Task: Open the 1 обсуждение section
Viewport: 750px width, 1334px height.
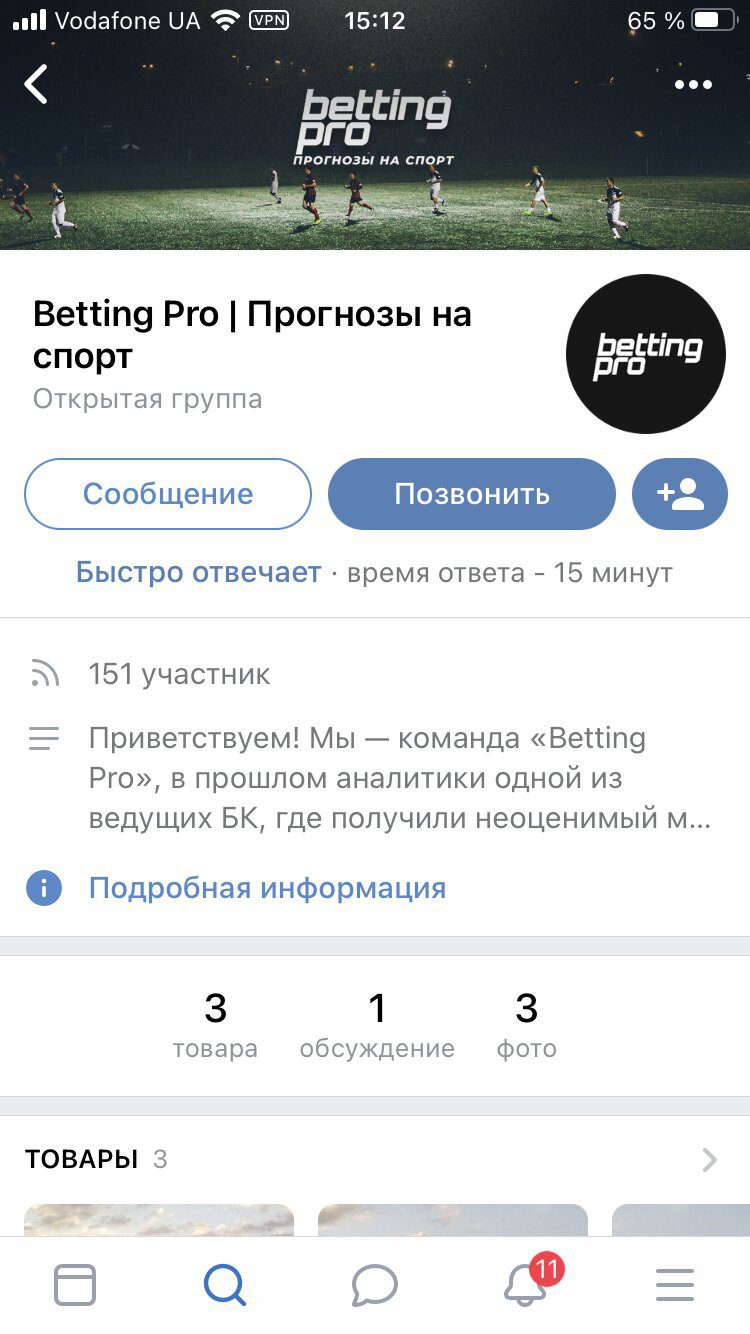Action: 377,1025
